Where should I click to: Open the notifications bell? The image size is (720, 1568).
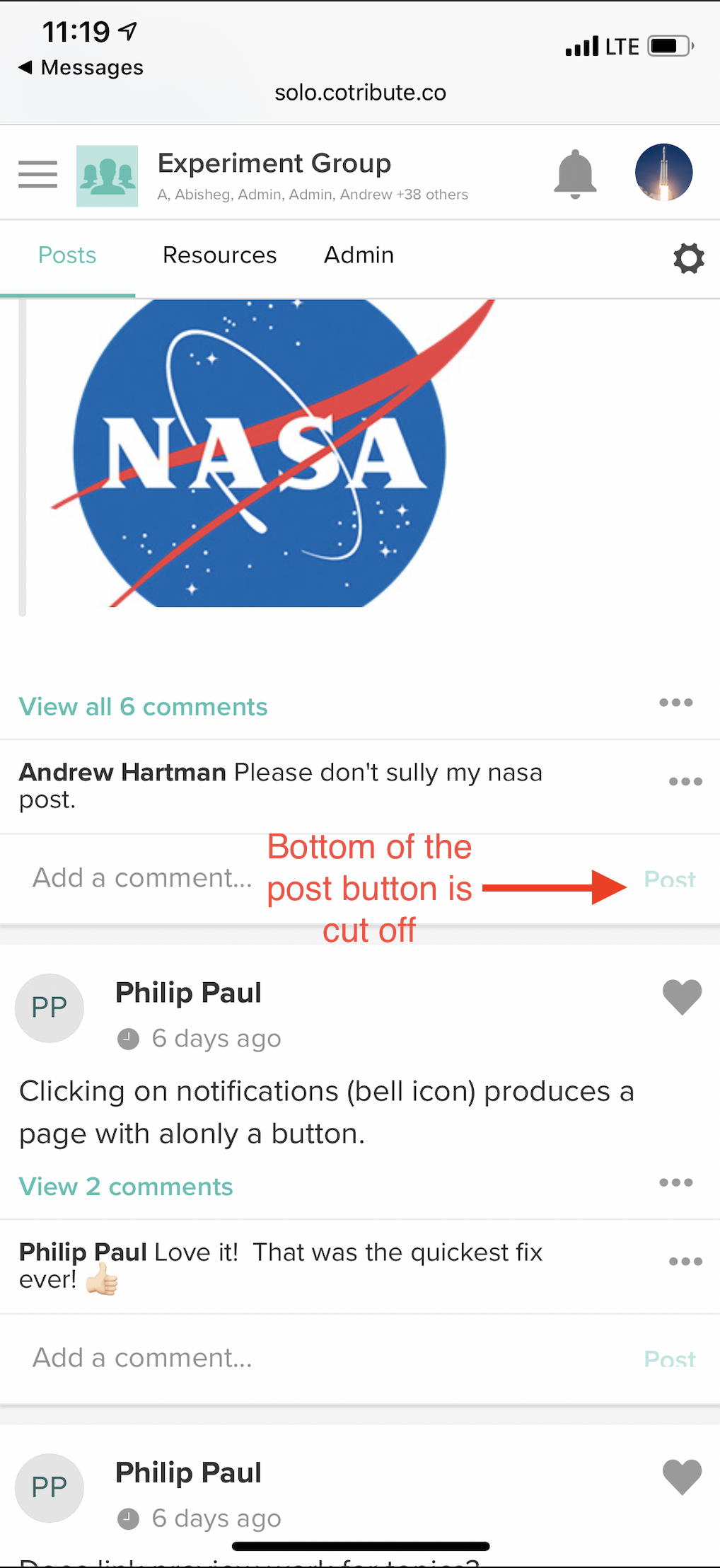coord(575,174)
